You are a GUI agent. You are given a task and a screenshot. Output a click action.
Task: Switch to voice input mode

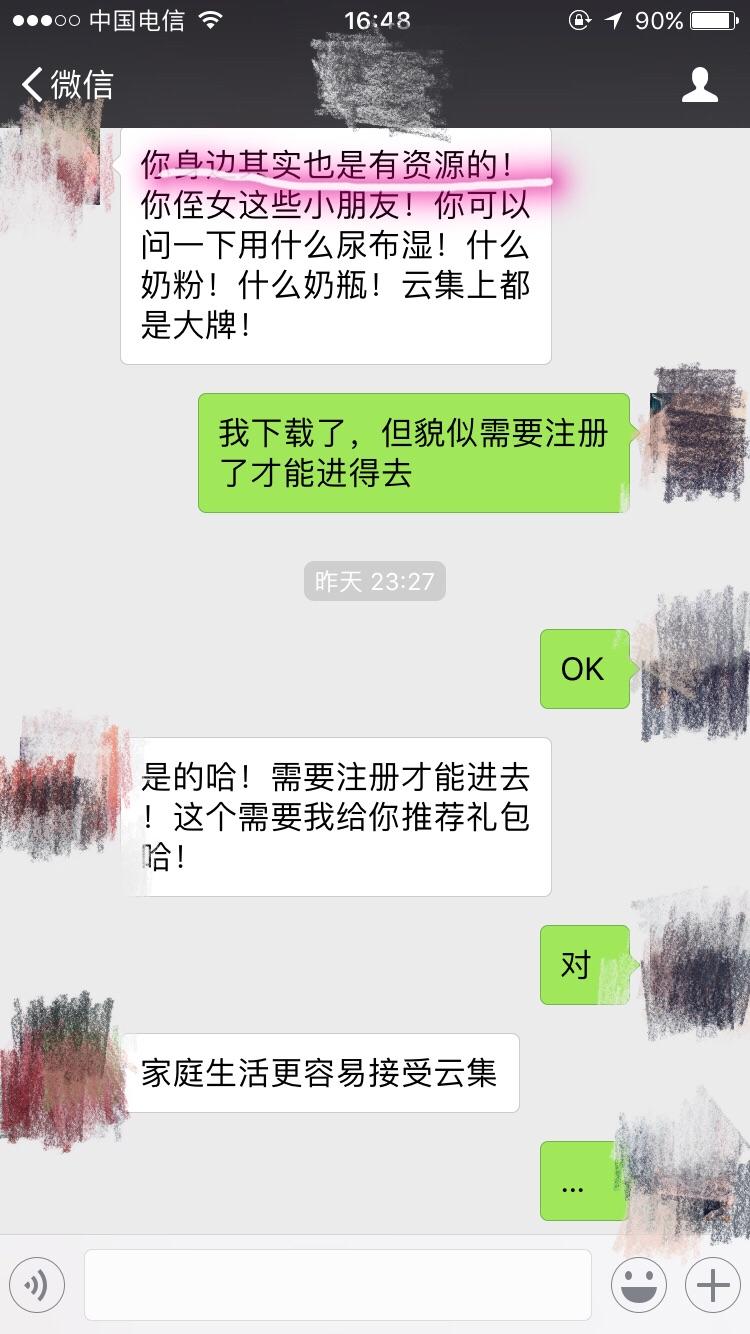coord(37,1285)
